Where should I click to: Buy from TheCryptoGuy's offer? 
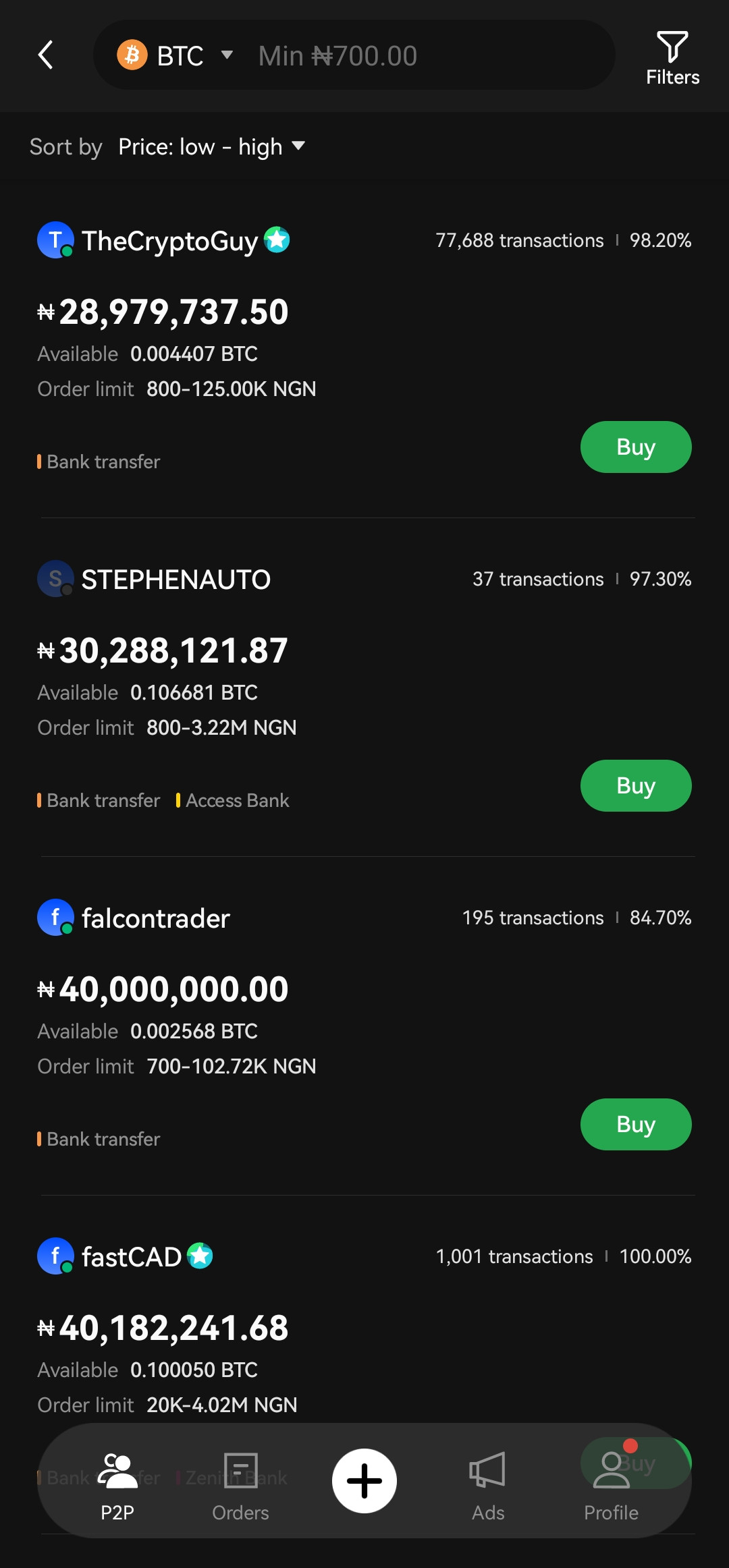tap(636, 447)
